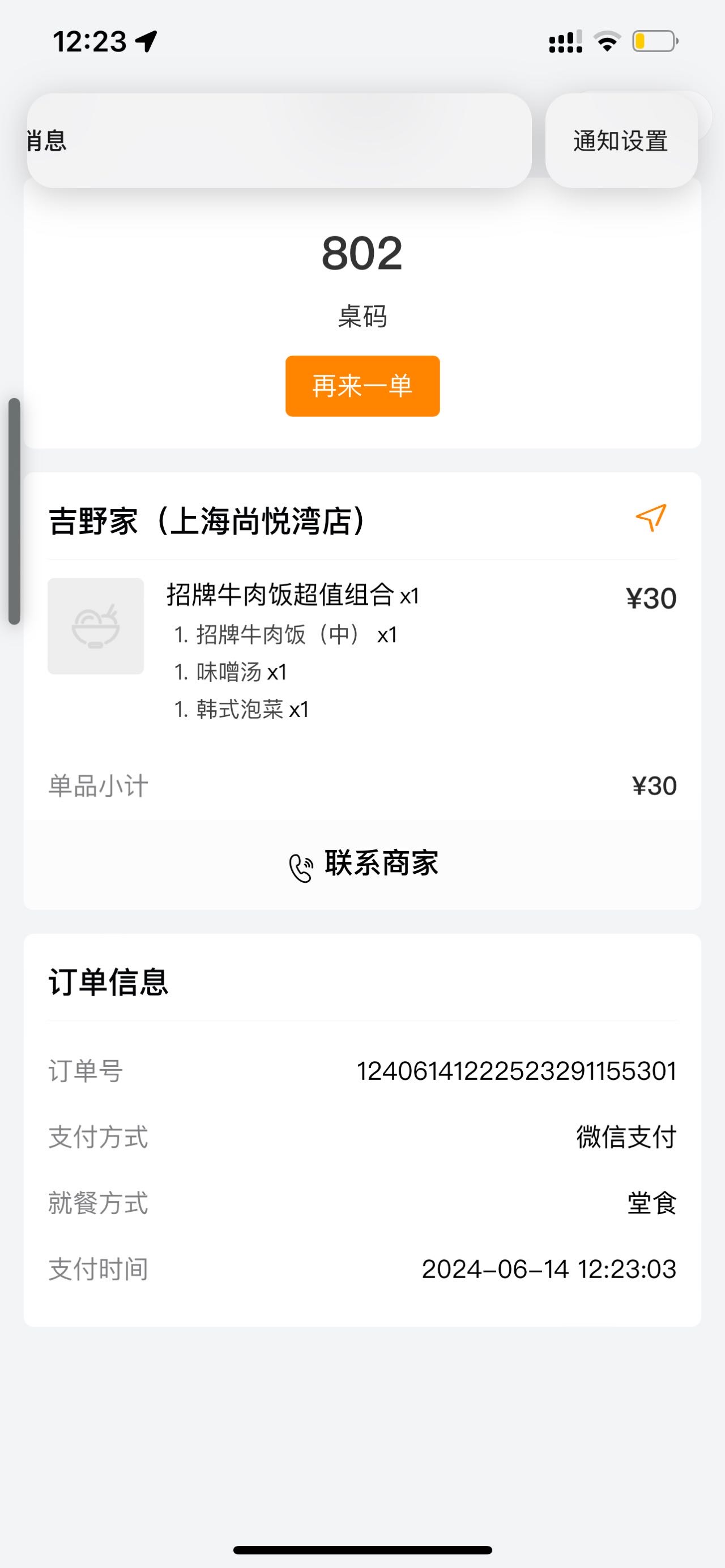Open navigation to 吉野家 store

pyautogui.click(x=651, y=518)
